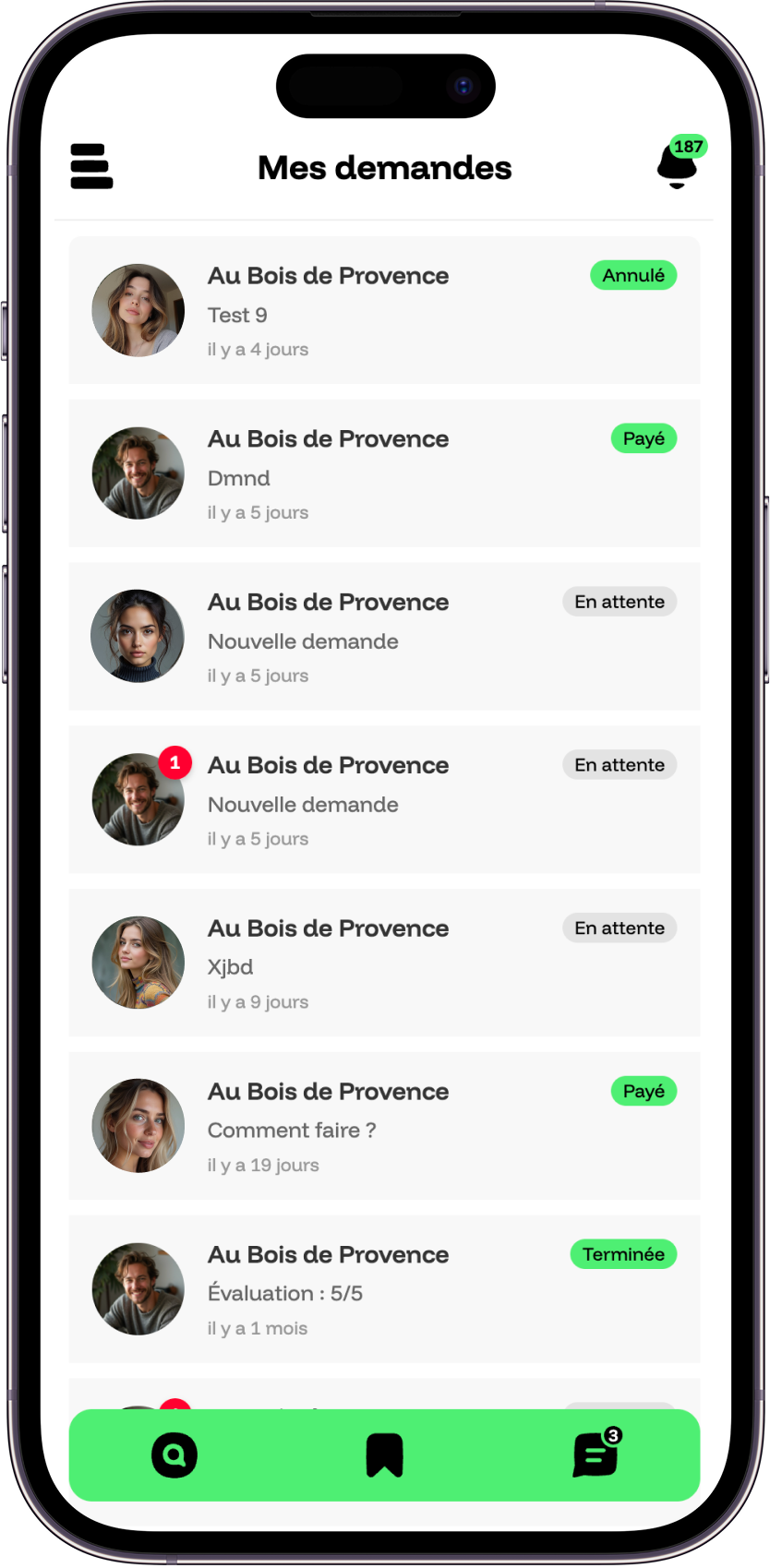This screenshot has width=770, height=1568.
Task: Open the side menu button
Action: 91,166
